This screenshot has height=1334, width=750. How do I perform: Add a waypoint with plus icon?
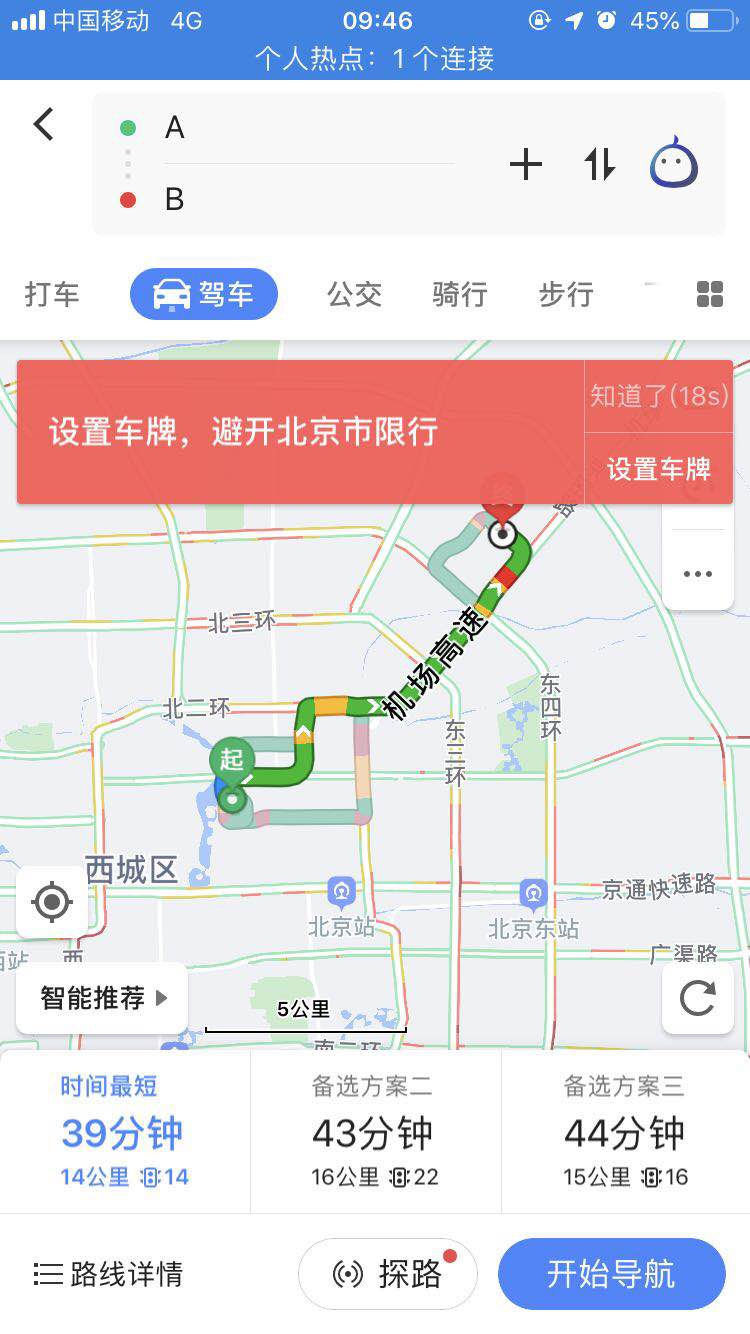click(526, 165)
